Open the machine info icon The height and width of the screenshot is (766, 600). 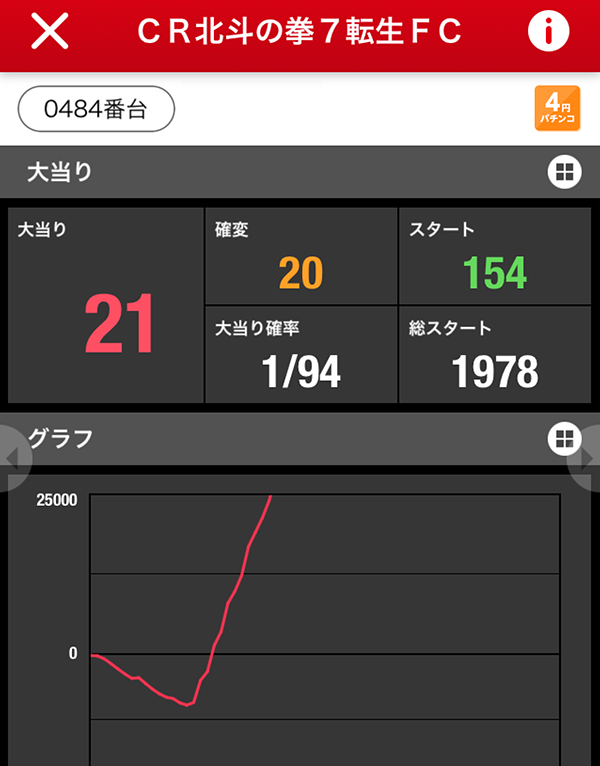click(547, 32)
